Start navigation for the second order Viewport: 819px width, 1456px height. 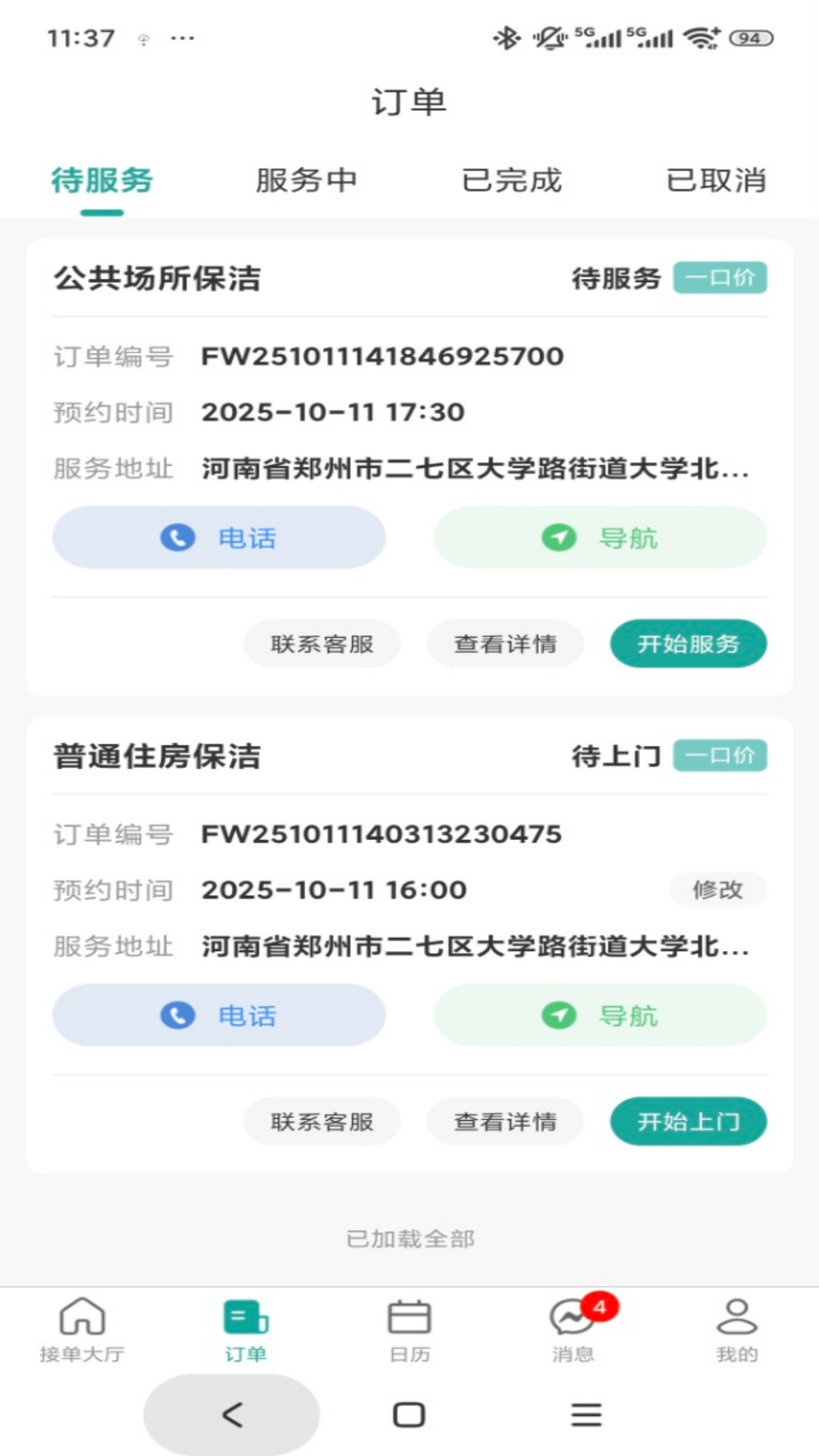(600, 1015)
